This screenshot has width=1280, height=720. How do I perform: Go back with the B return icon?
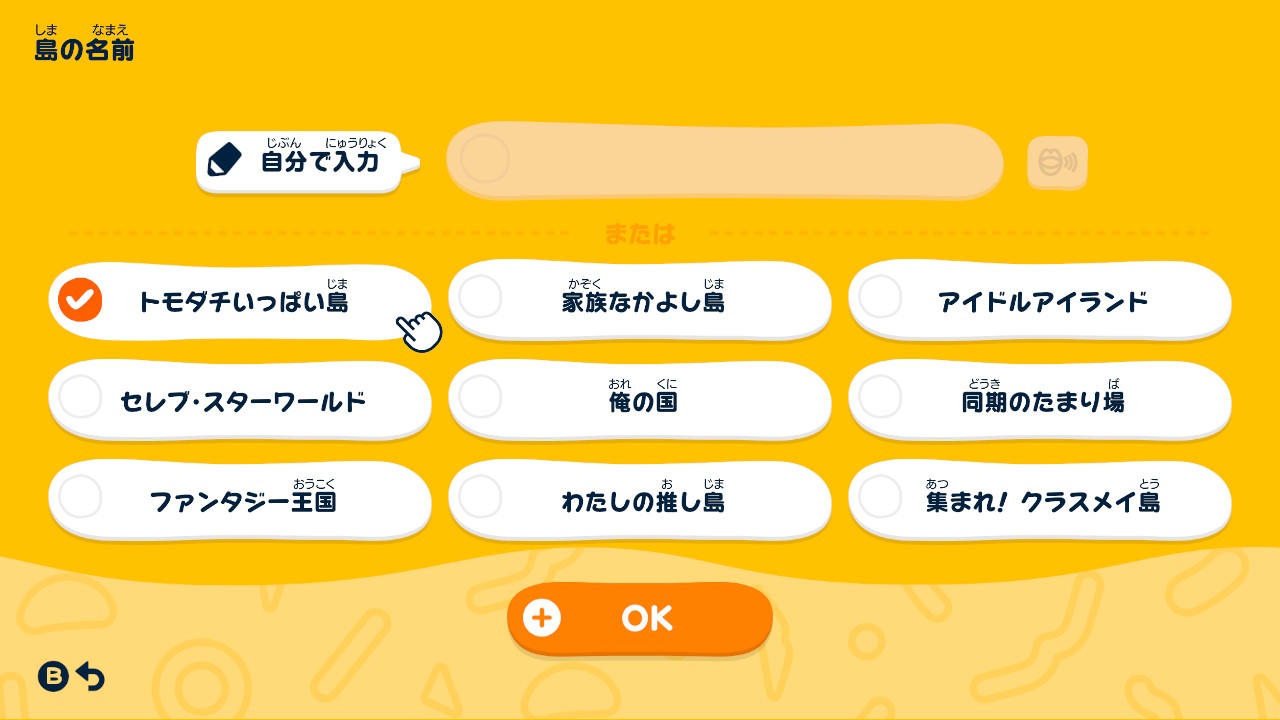click(71, 677)
